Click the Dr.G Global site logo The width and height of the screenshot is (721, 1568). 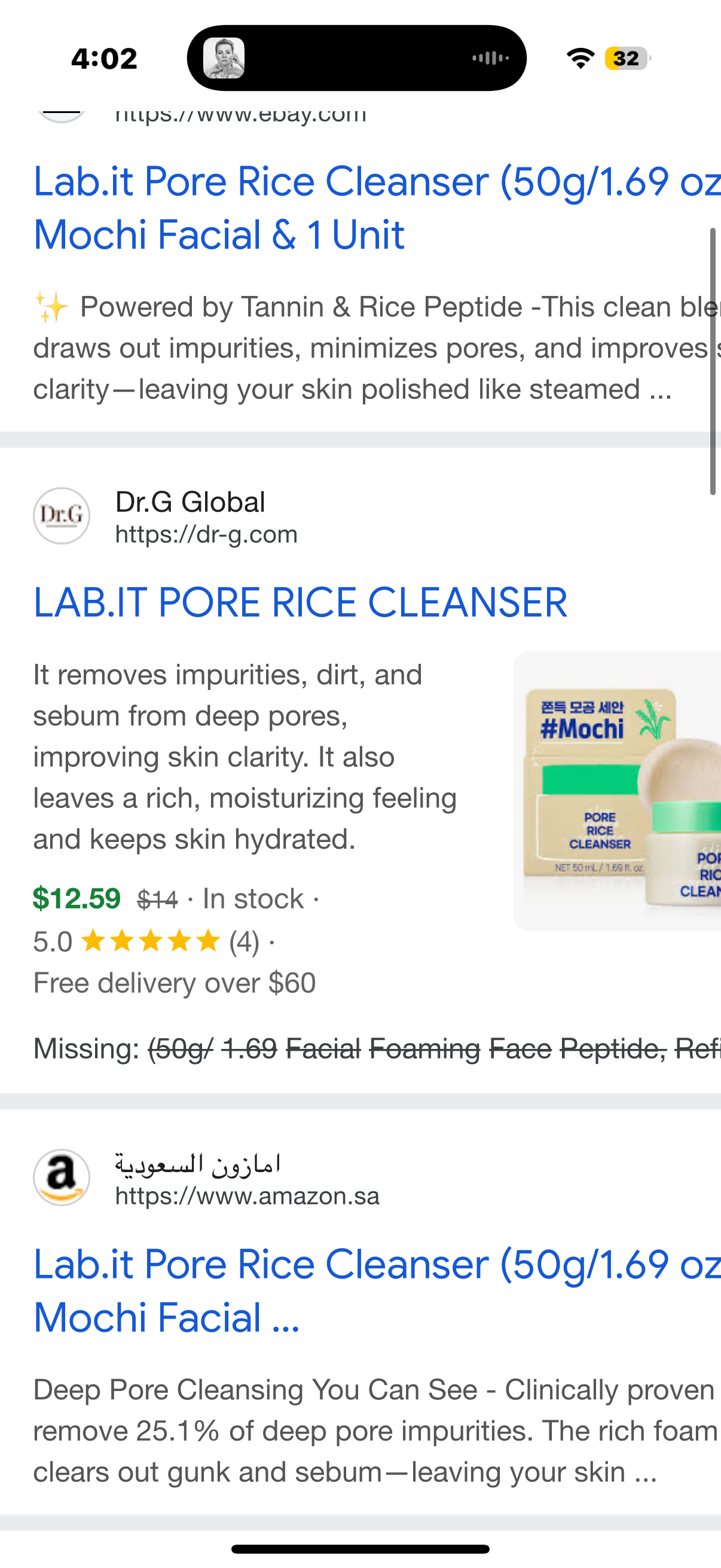point(61,515)
